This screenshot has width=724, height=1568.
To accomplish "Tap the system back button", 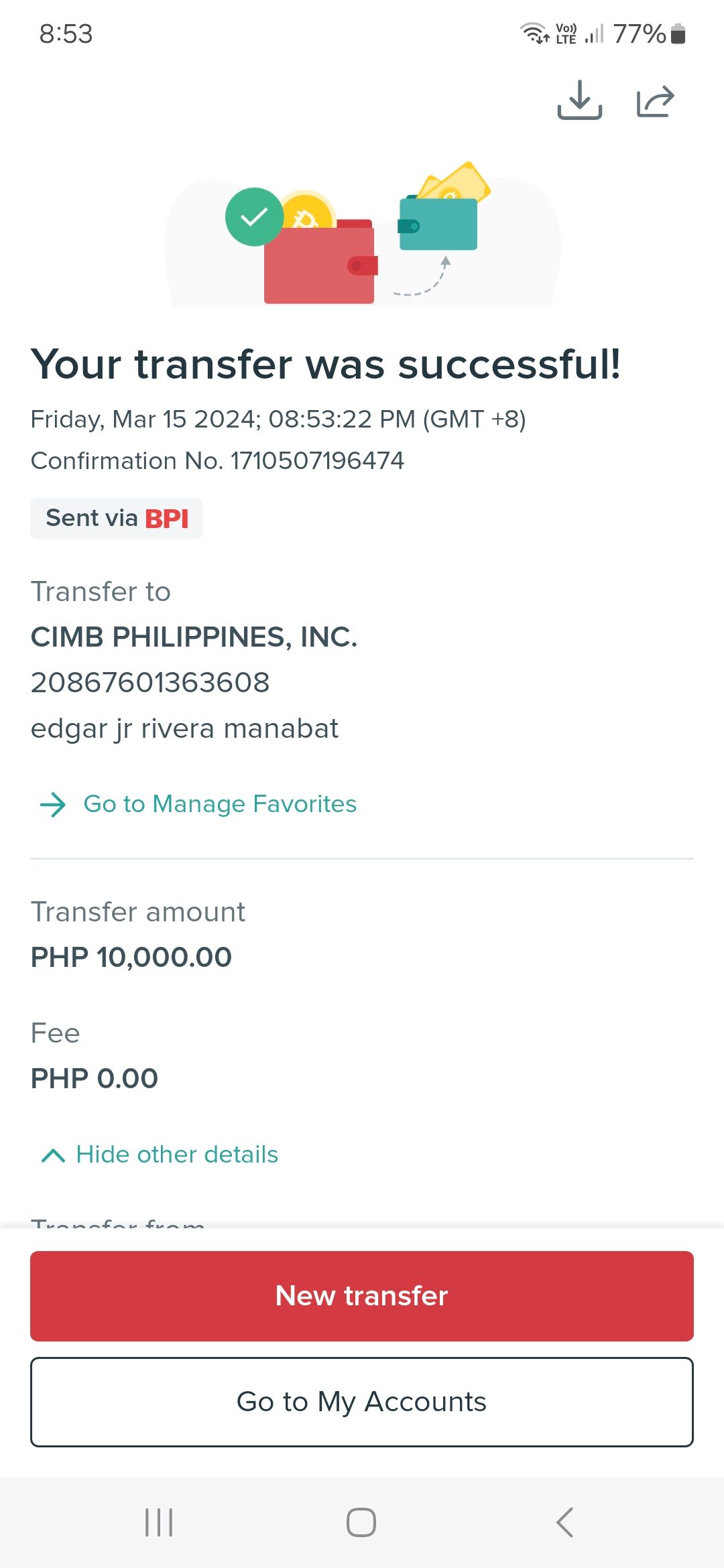I will [564, 1522].
